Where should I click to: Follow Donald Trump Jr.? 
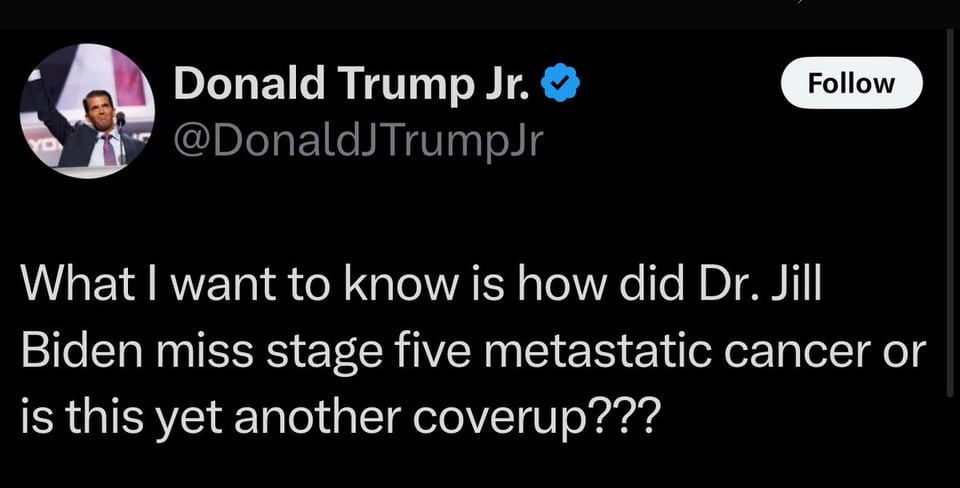850,83
